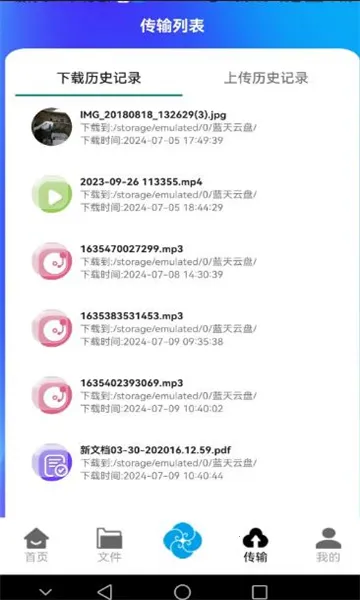Open the 1635402393069.mp3 audio file
Viewport: 360px width, 600px height.
[180, 395]
